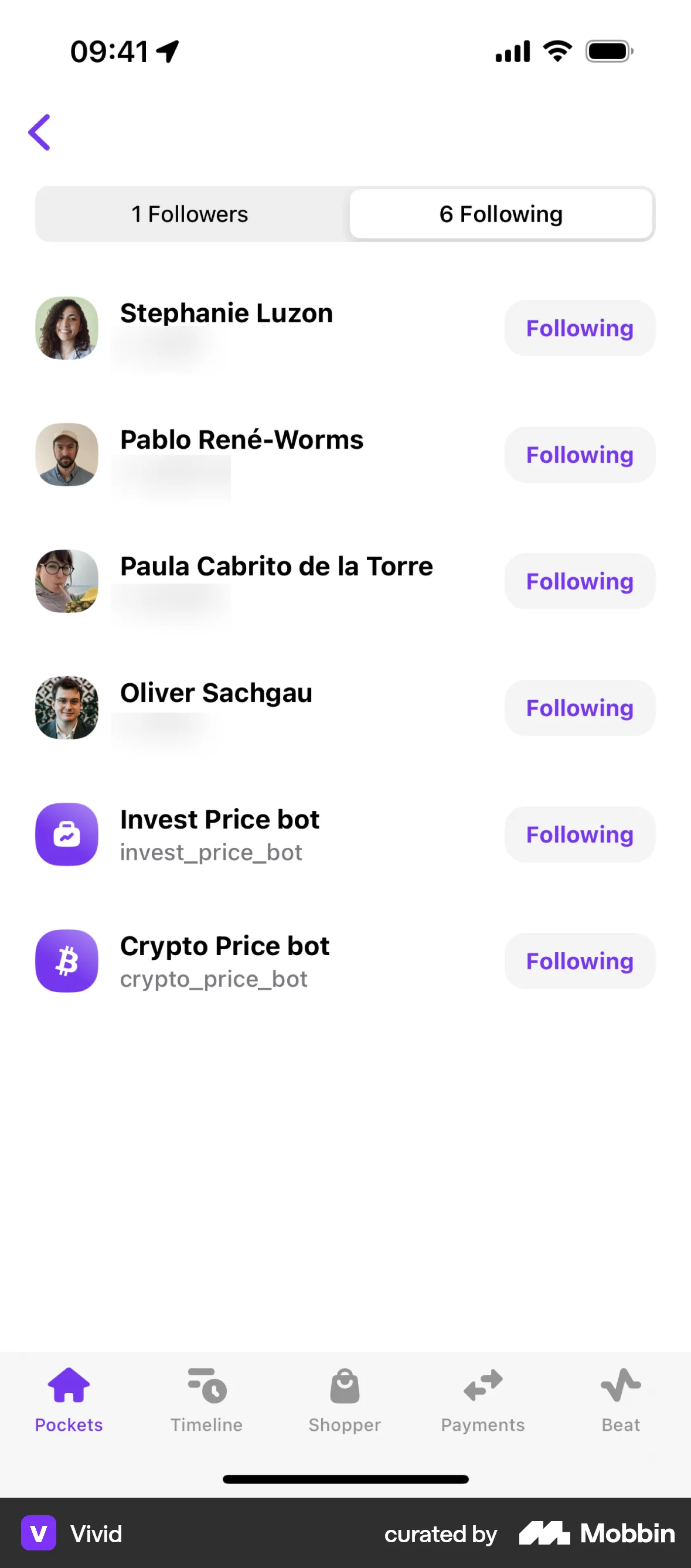Tap Oliver Sachgau's Following control

[x=579, y=708]
